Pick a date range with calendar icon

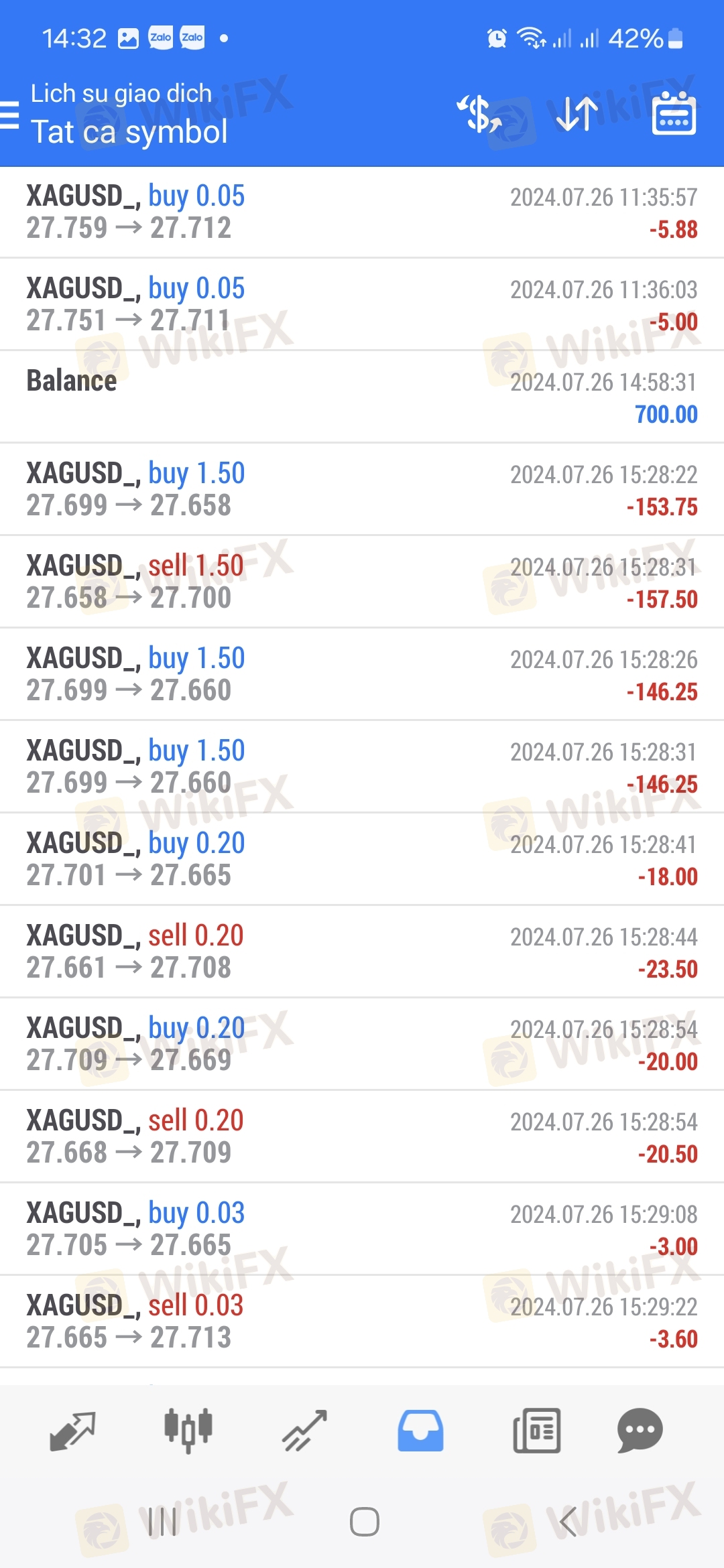(674, 114)
